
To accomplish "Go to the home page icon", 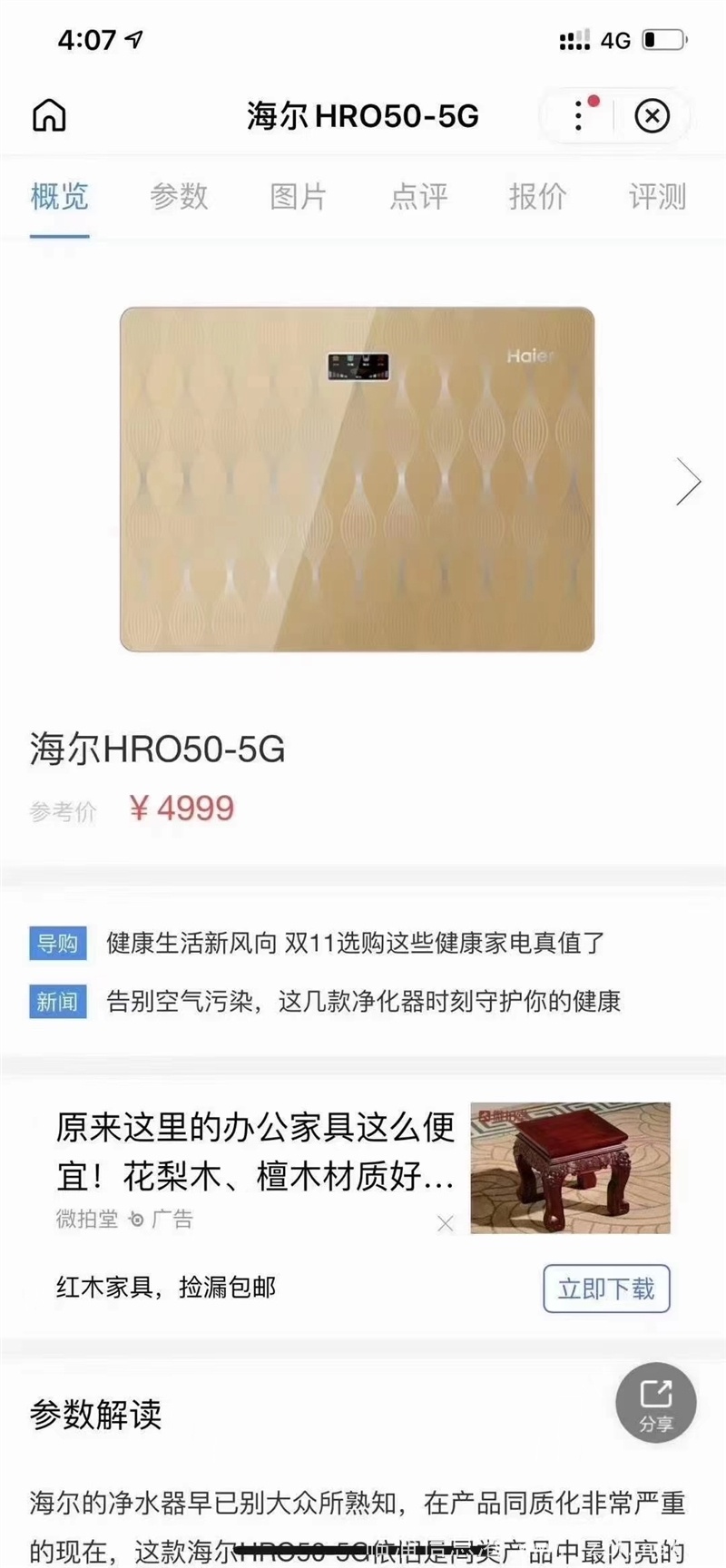I will 49,116.
